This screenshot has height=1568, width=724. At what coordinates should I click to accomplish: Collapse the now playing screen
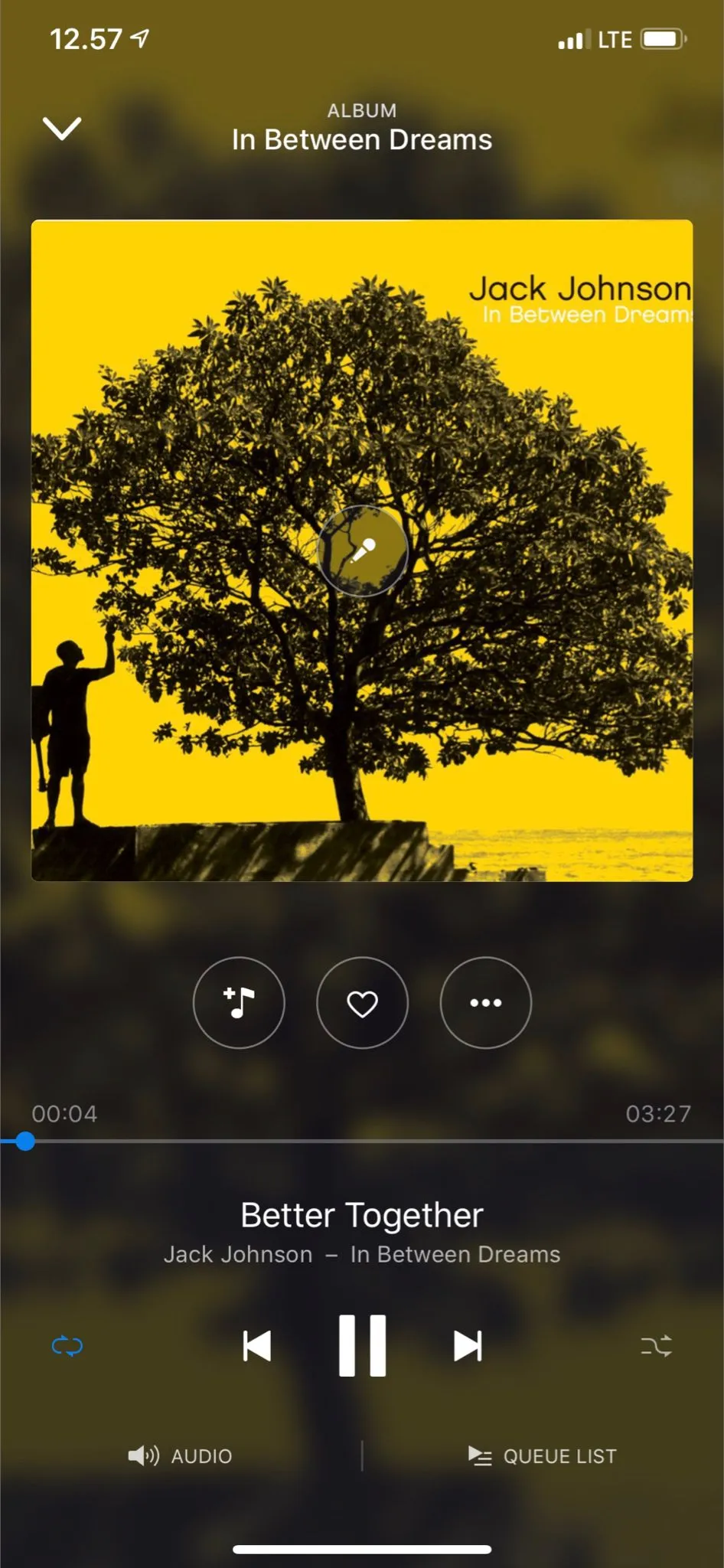coord(62,129)
